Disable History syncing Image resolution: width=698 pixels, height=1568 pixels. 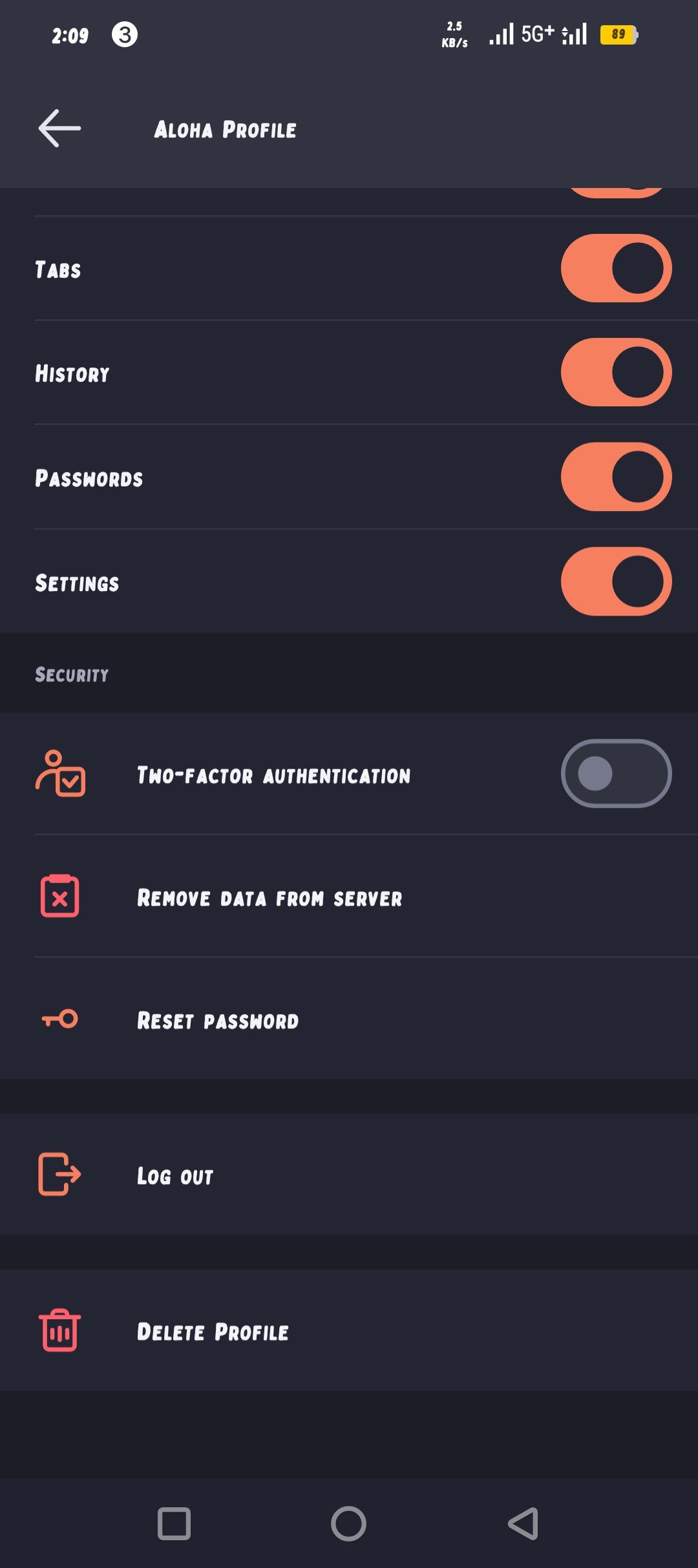point(616,372)
